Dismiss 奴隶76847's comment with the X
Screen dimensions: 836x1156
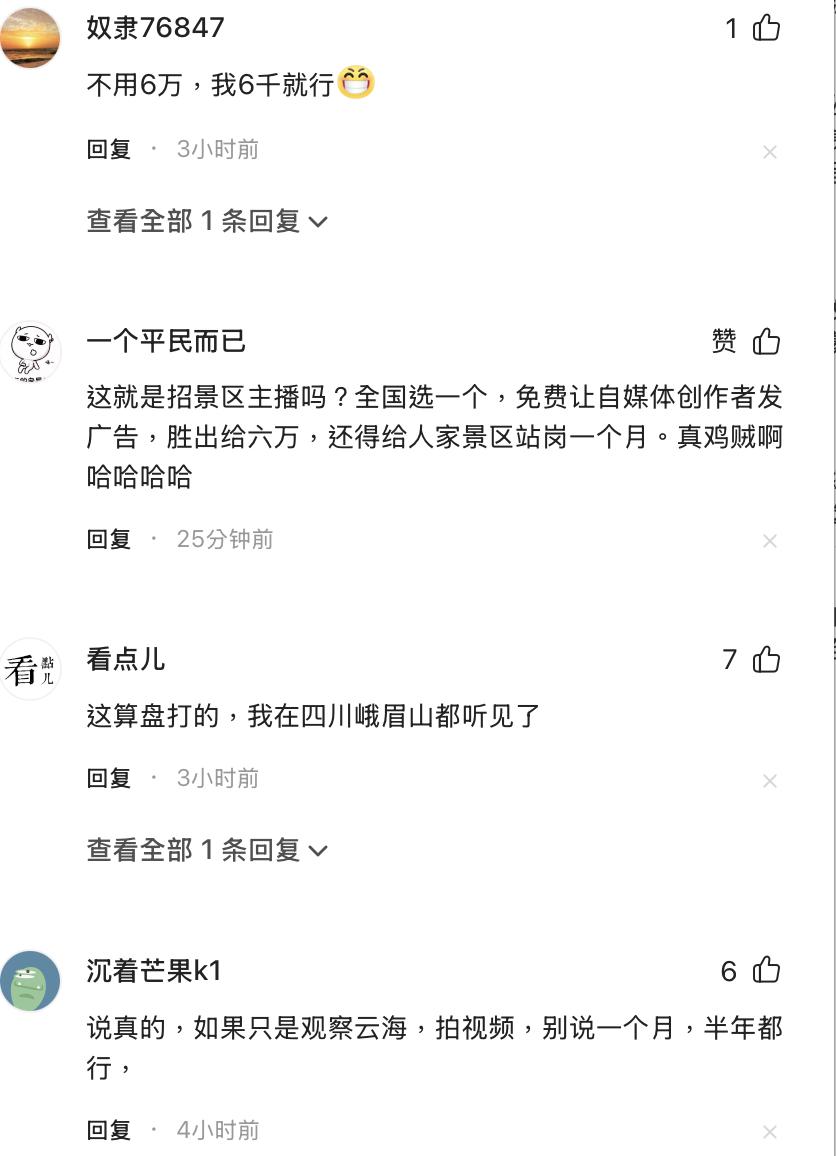pyautogui.click(x=770, y=152)
